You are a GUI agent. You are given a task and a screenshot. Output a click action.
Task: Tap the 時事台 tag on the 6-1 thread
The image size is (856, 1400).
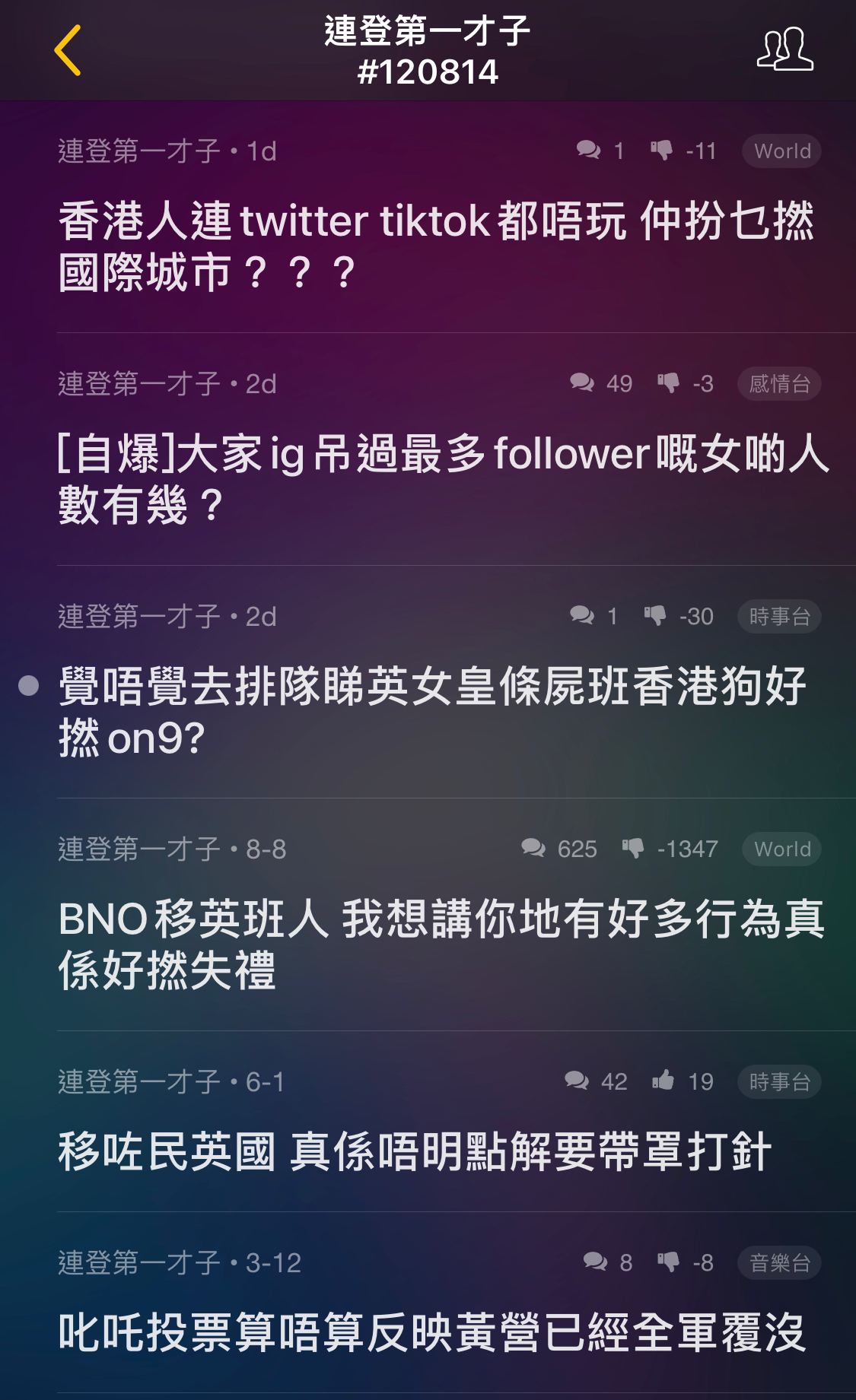tap(779, 1081)
